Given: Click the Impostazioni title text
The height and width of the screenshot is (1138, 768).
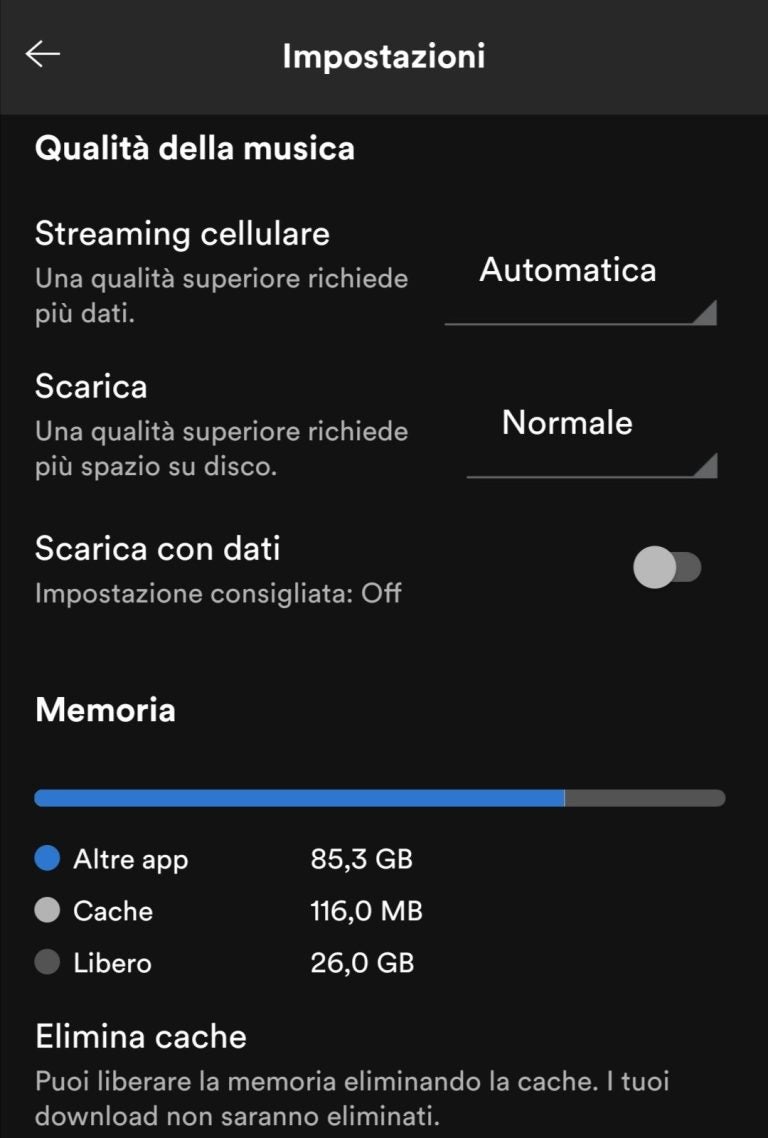Looking at the screenshot, I should point(384,57).
